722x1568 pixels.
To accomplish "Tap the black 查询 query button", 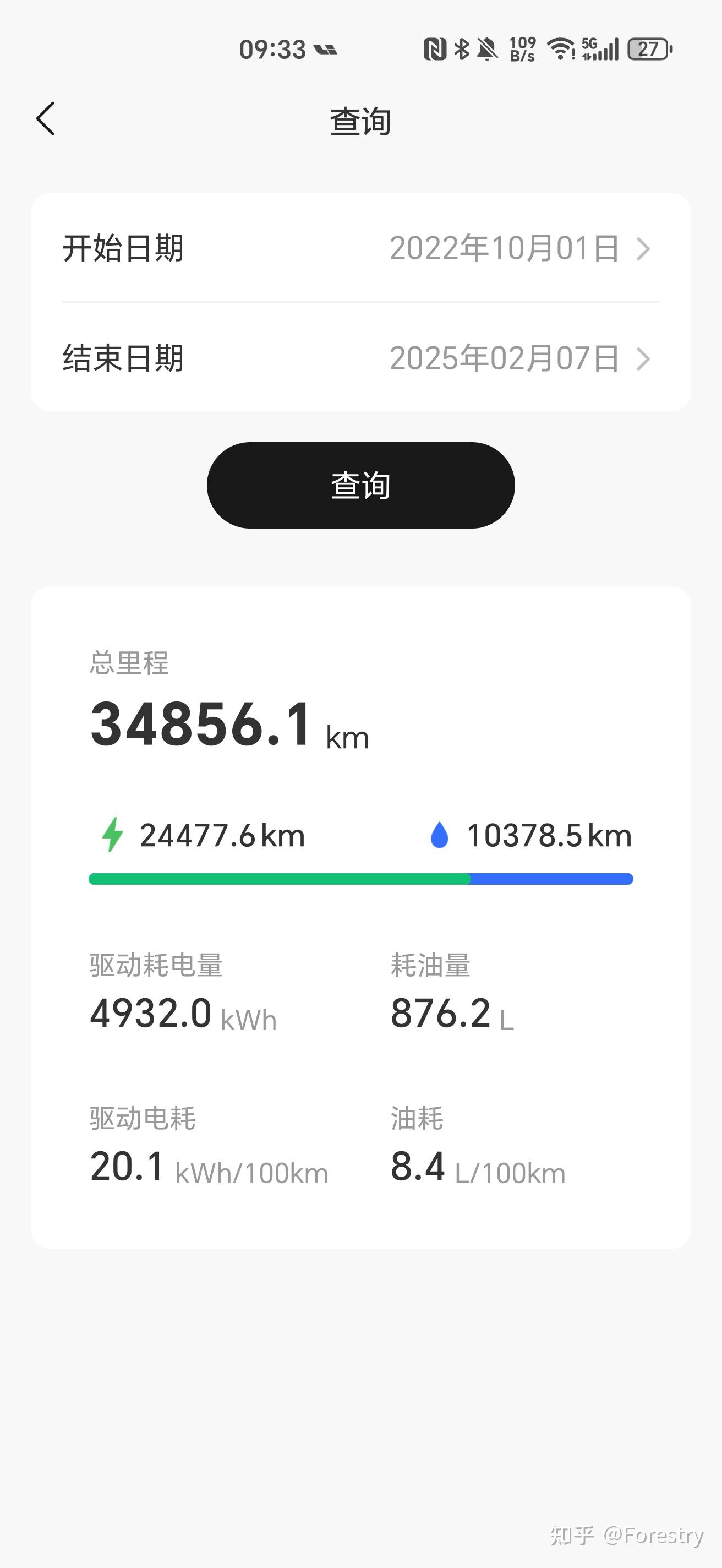I will click(x=360, y=485).
